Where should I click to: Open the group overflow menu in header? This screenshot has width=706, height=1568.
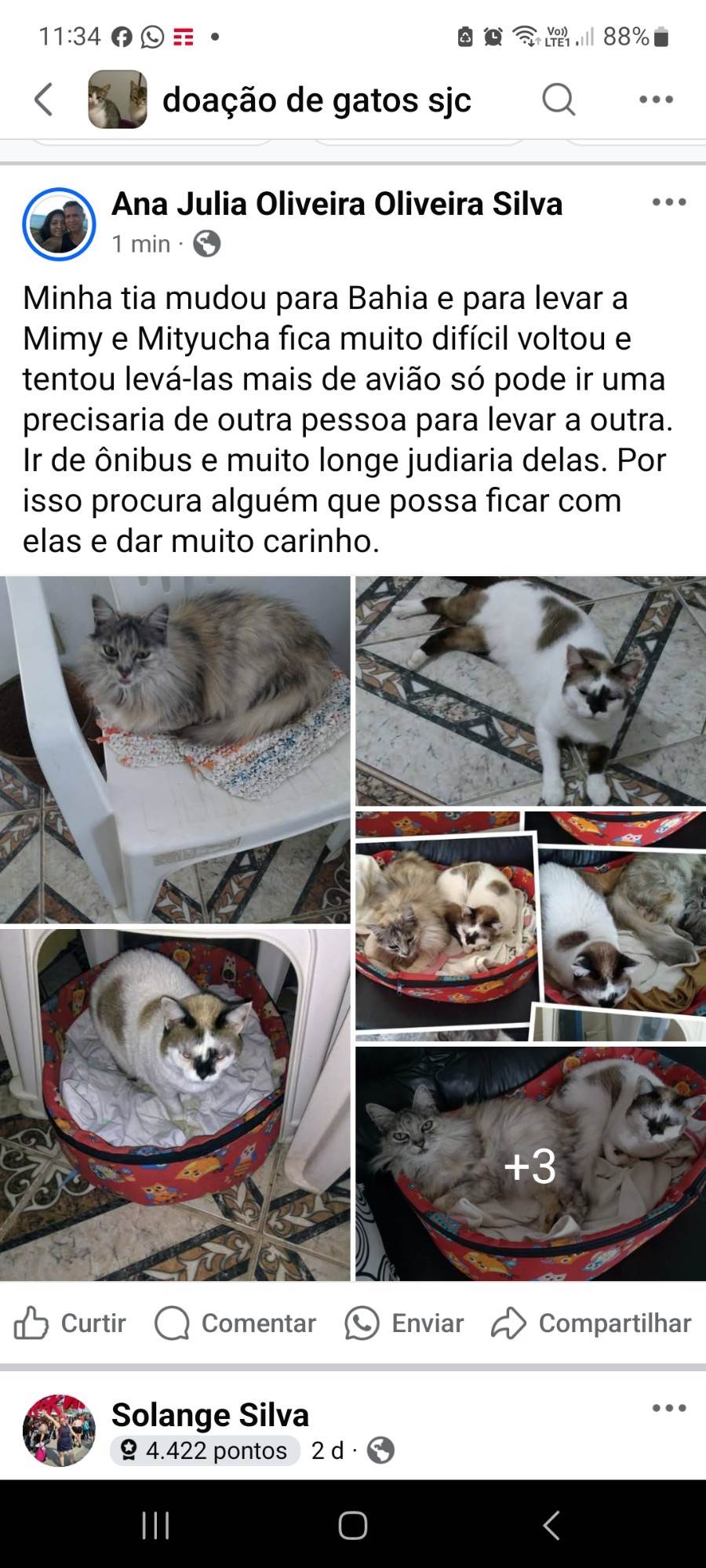[656, 100]
